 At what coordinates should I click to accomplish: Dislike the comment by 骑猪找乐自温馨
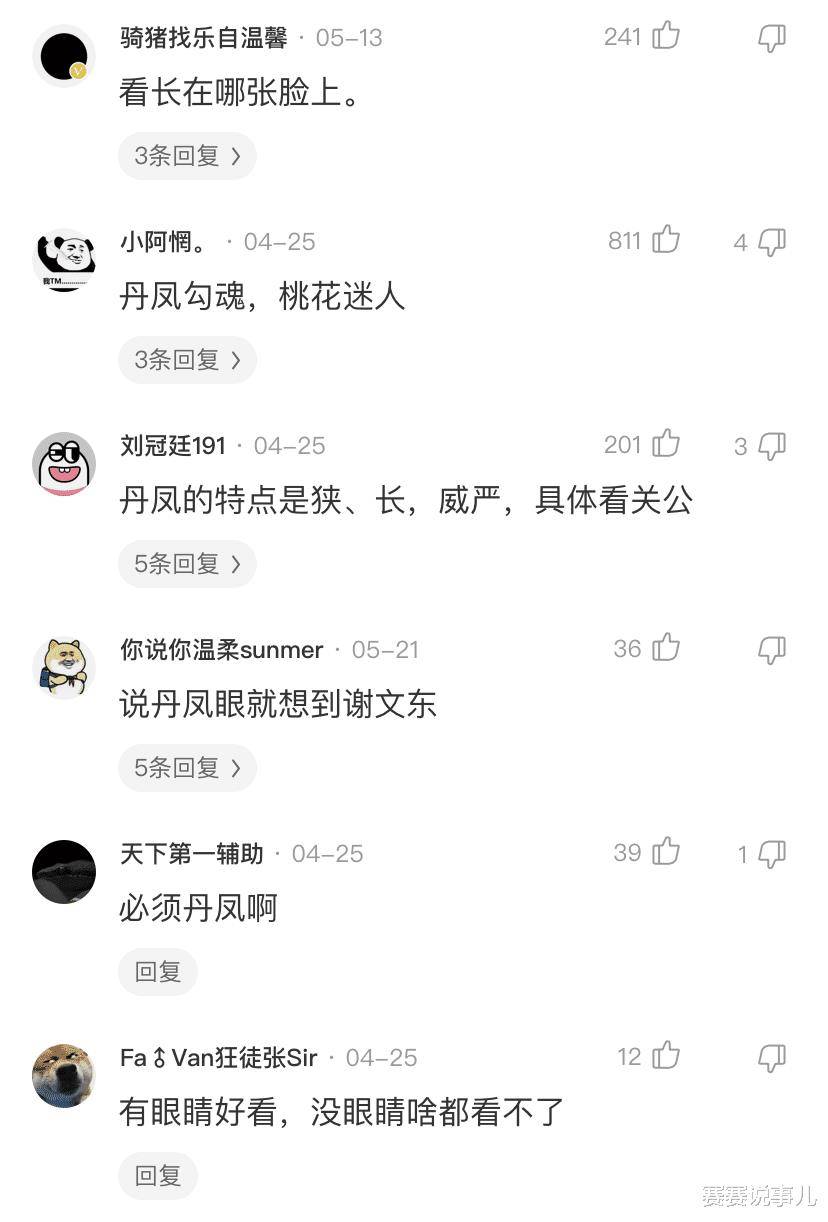point(771,38)
